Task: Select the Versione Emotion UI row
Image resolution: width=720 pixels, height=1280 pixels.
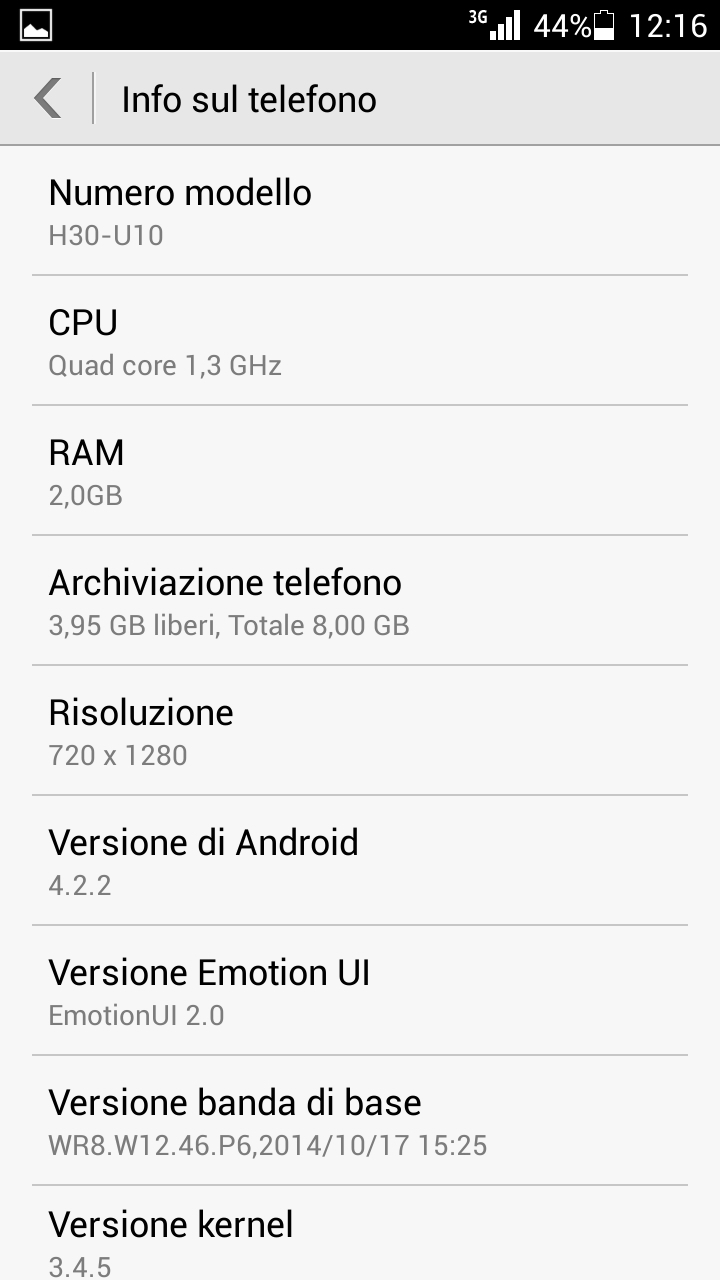Action: pyautogui.click(x=360, y=990)
